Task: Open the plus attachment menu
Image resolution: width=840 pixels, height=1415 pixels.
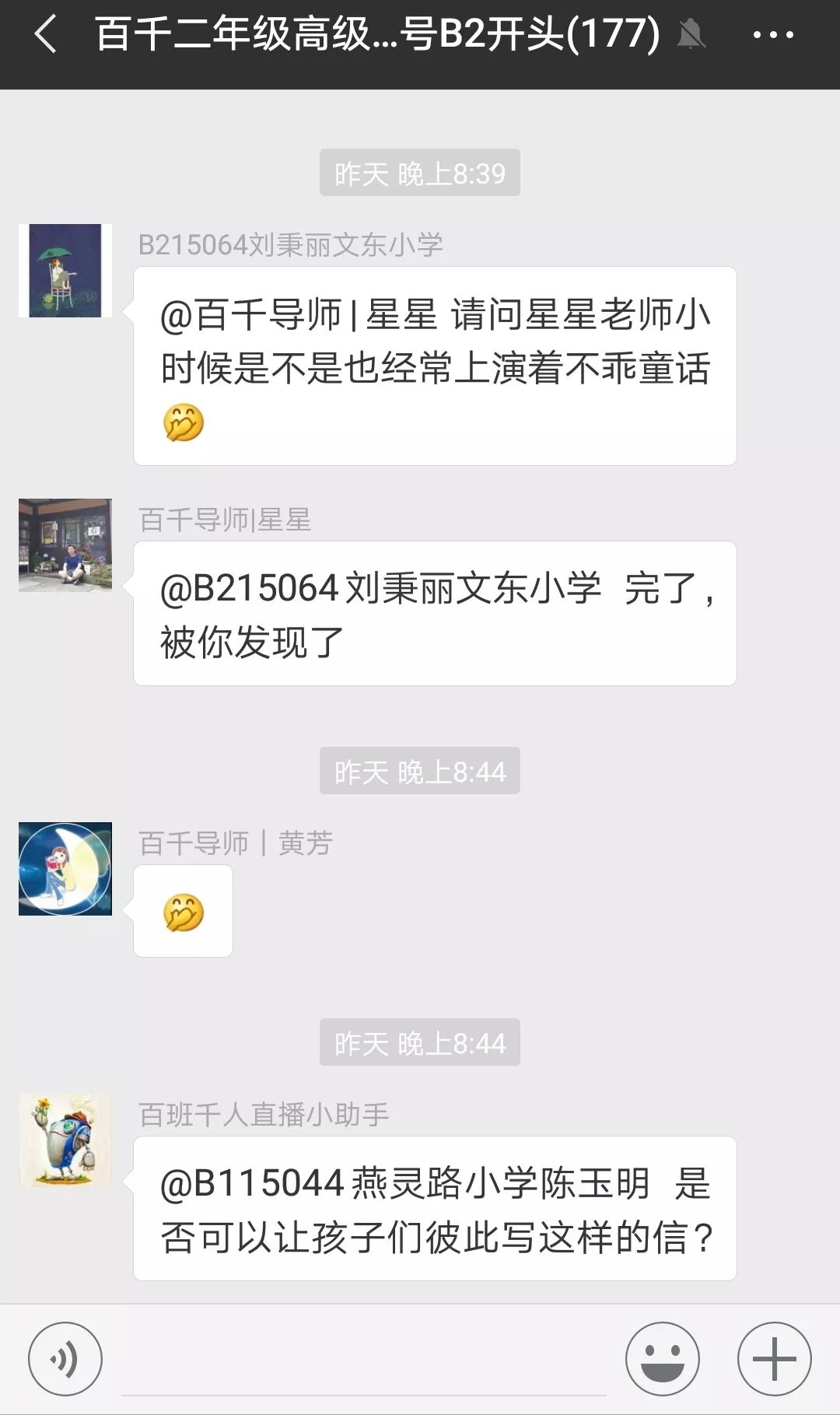Action: coord(774,1359)
